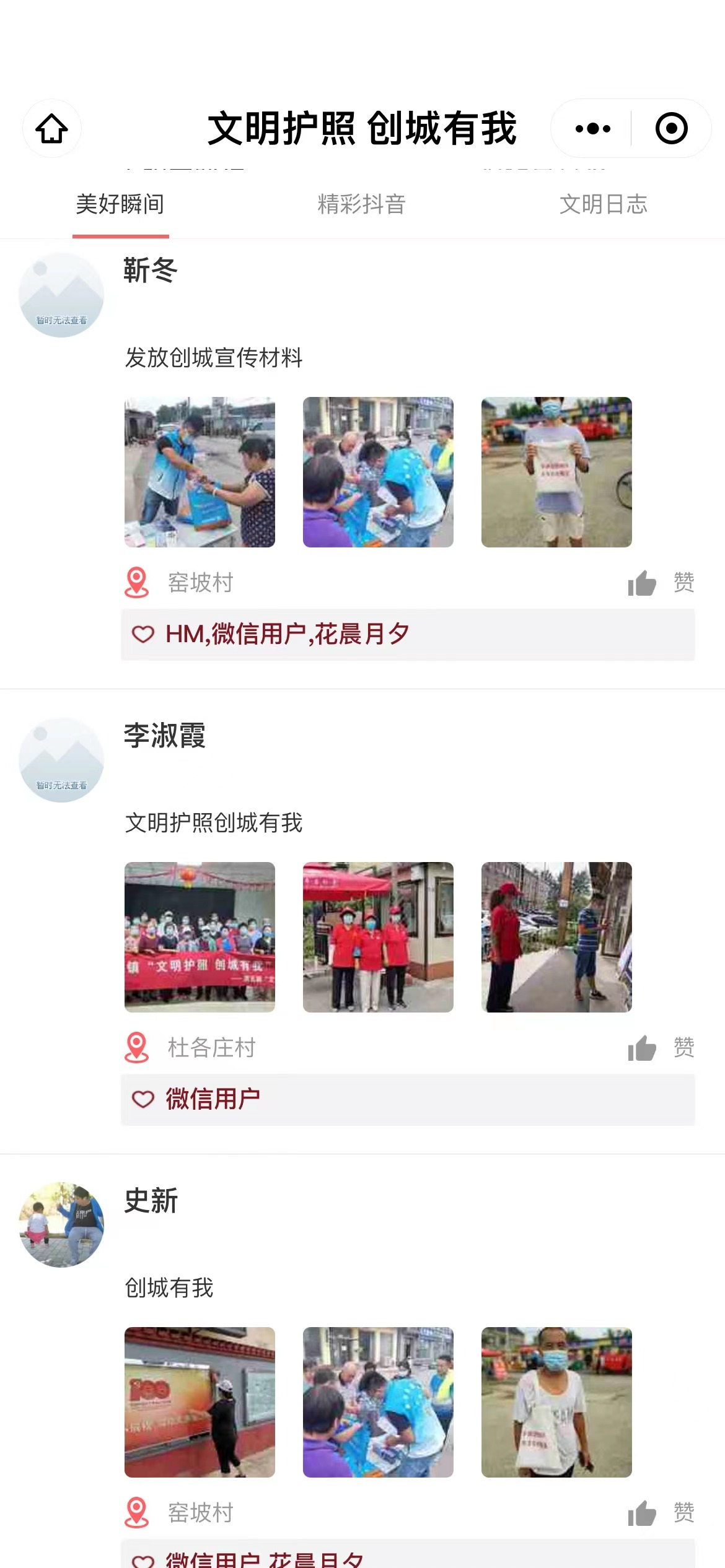Click the location link 窑坡村 under 史新's post

(x=199, y=1512)
